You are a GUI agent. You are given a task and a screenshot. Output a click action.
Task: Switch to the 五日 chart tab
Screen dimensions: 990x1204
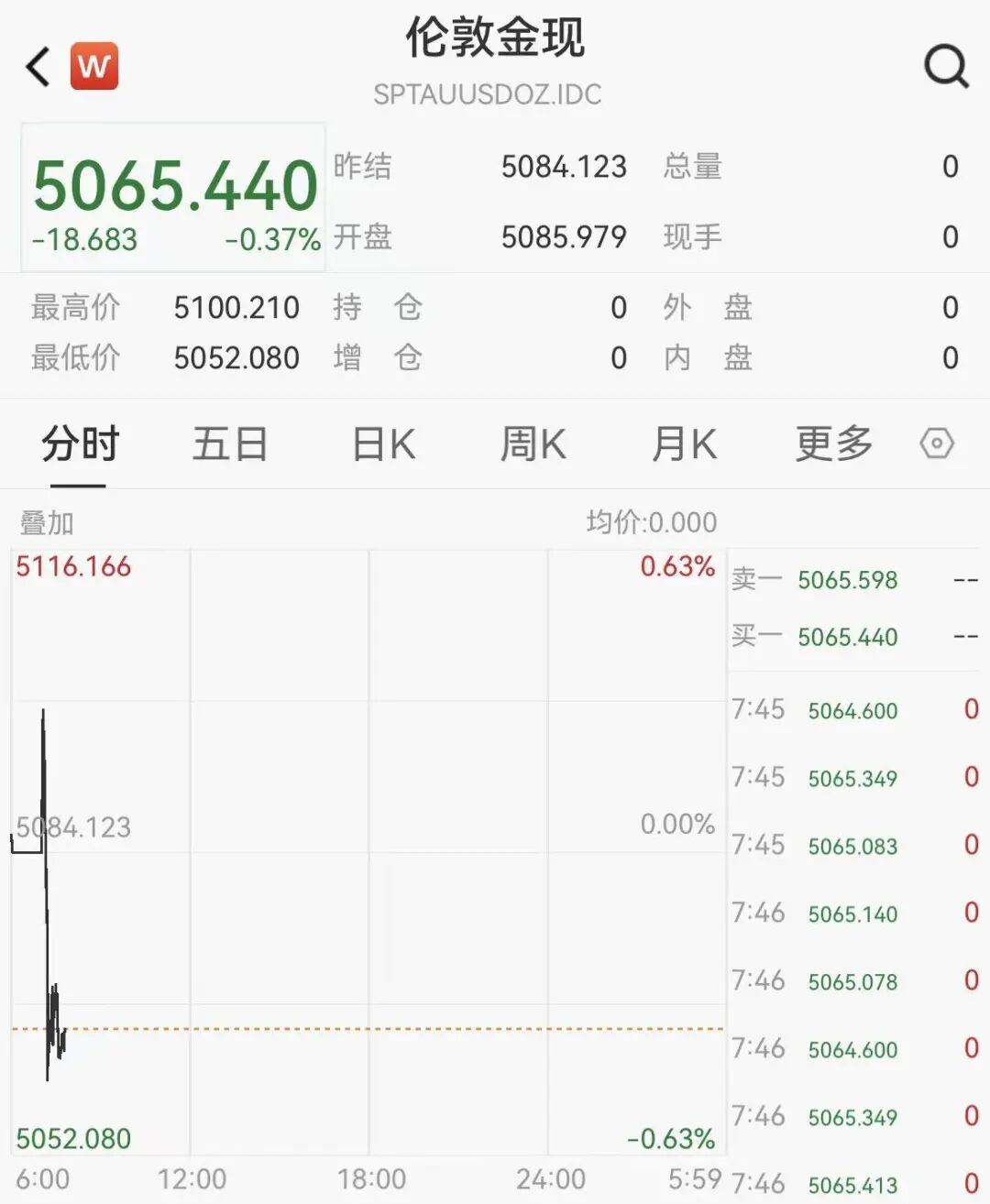[x=229, y=444]
